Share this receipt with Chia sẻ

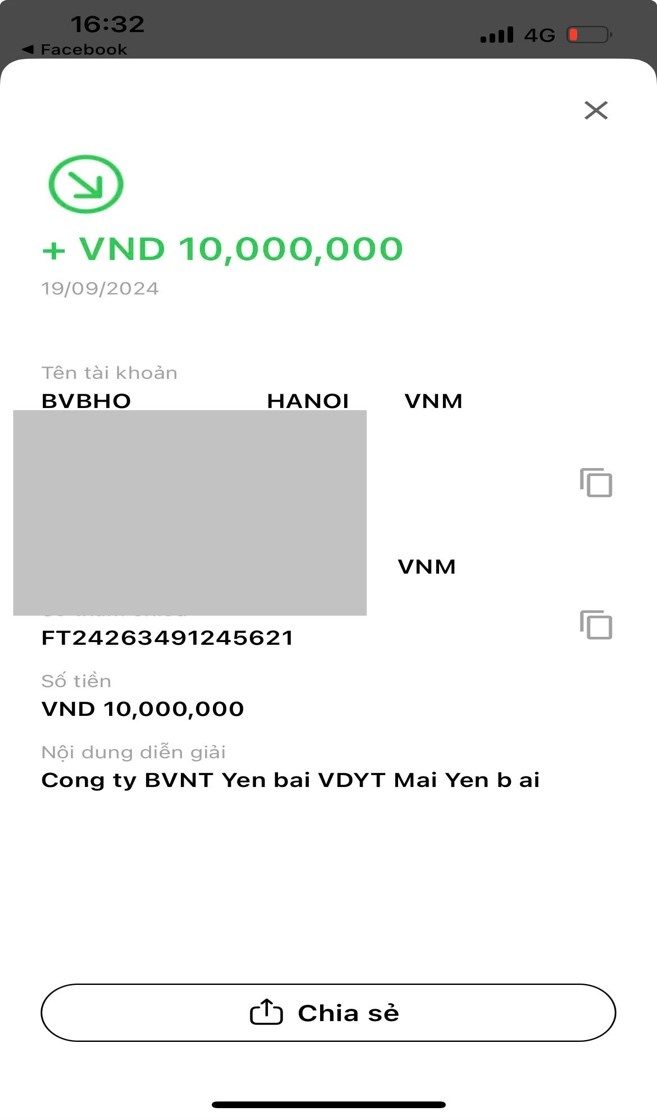[328, 1012]
